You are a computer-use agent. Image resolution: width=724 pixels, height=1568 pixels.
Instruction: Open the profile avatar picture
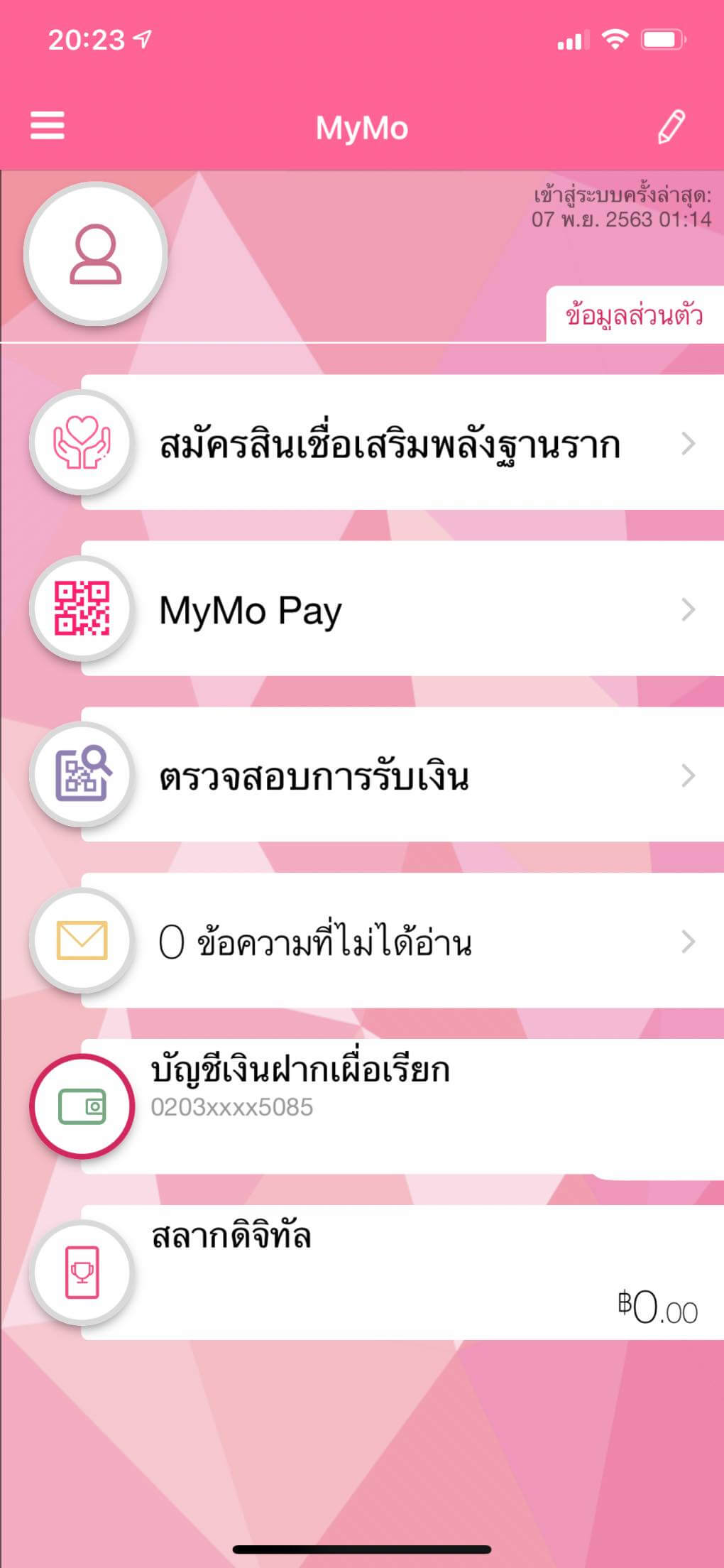pyautogui.click(x=95, y=254)
